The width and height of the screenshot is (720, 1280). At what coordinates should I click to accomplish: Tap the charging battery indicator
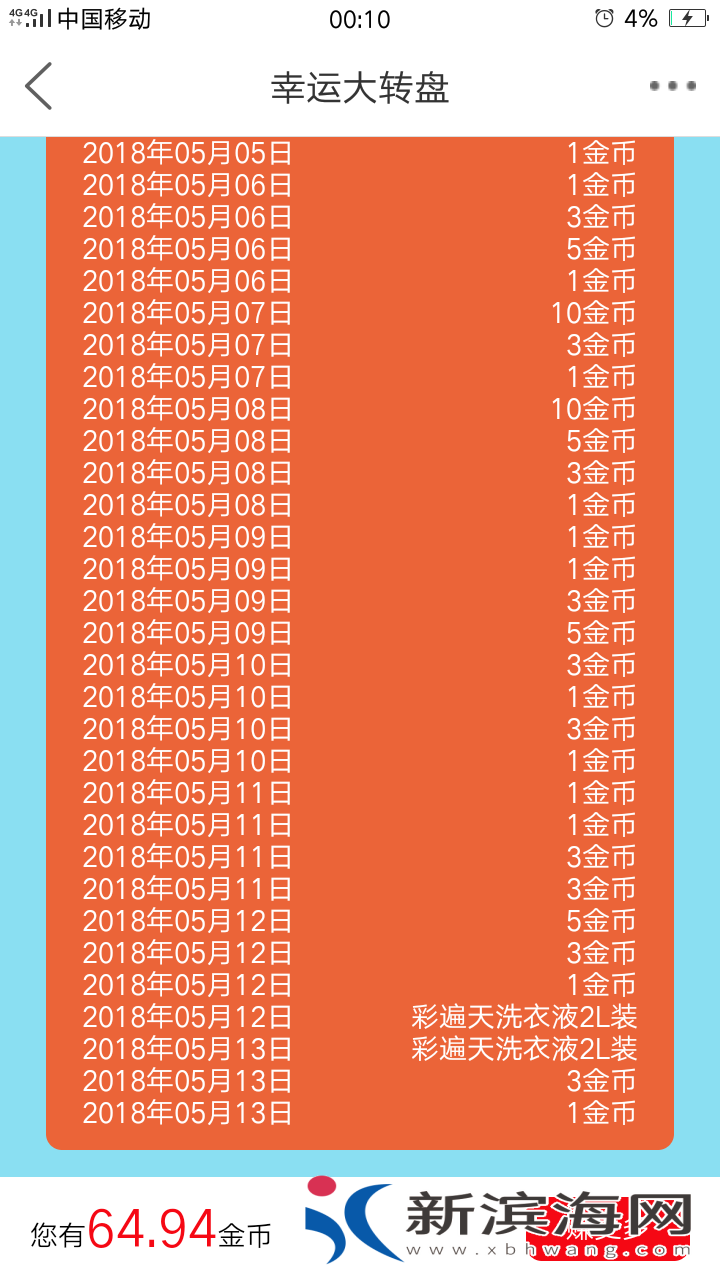coord(688,18)
